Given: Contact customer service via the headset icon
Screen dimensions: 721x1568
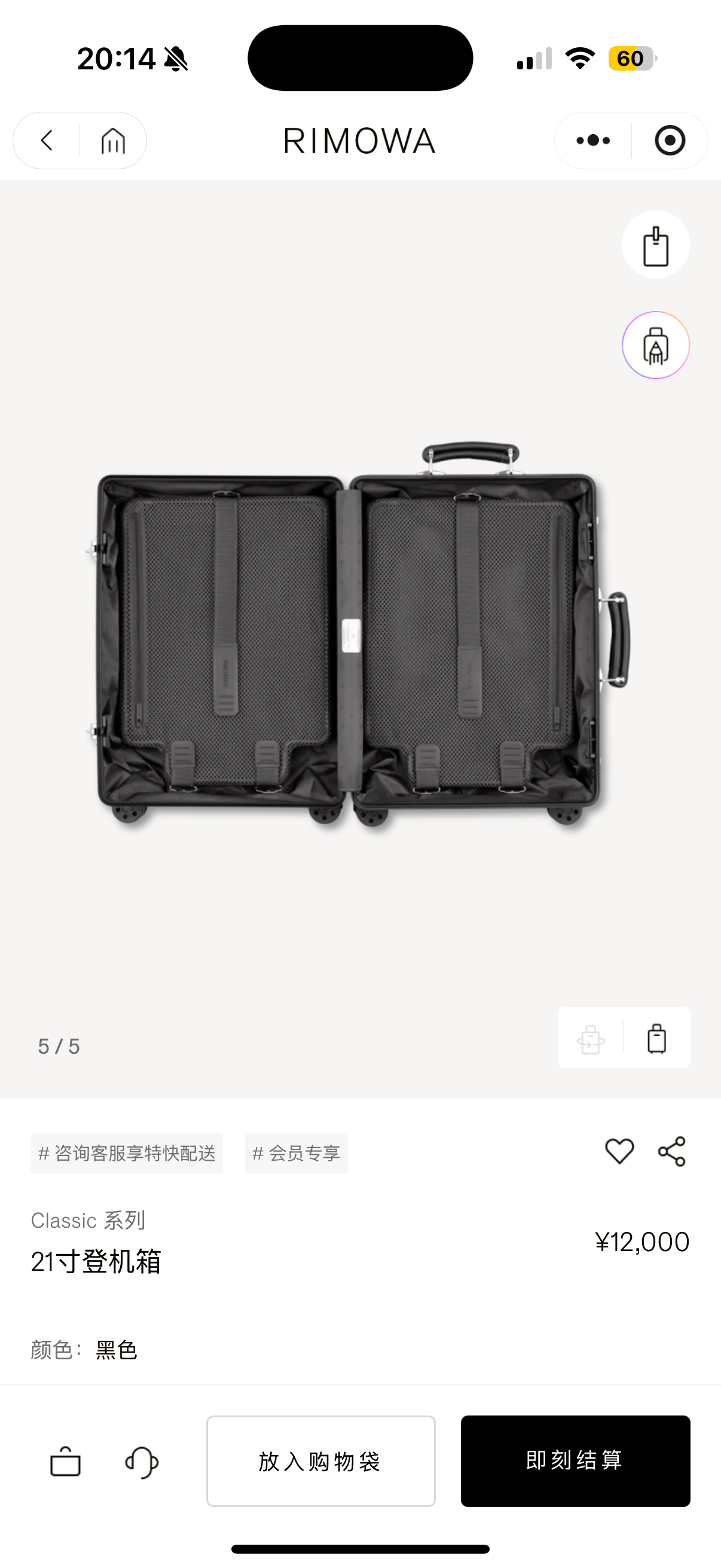Looking at the screenshot, I should point(142,1462).
